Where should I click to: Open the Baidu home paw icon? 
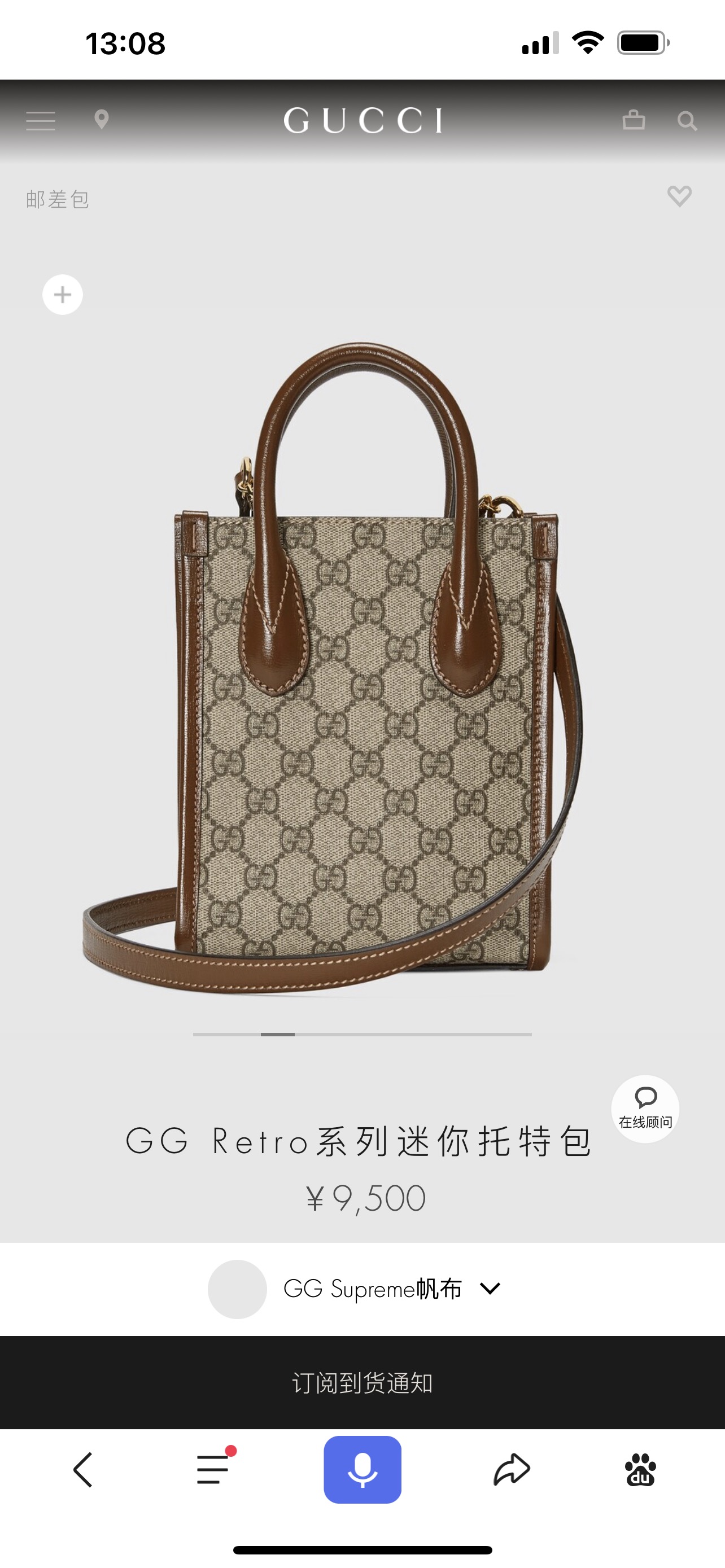pyautogui.click(x=640, y=1470)
